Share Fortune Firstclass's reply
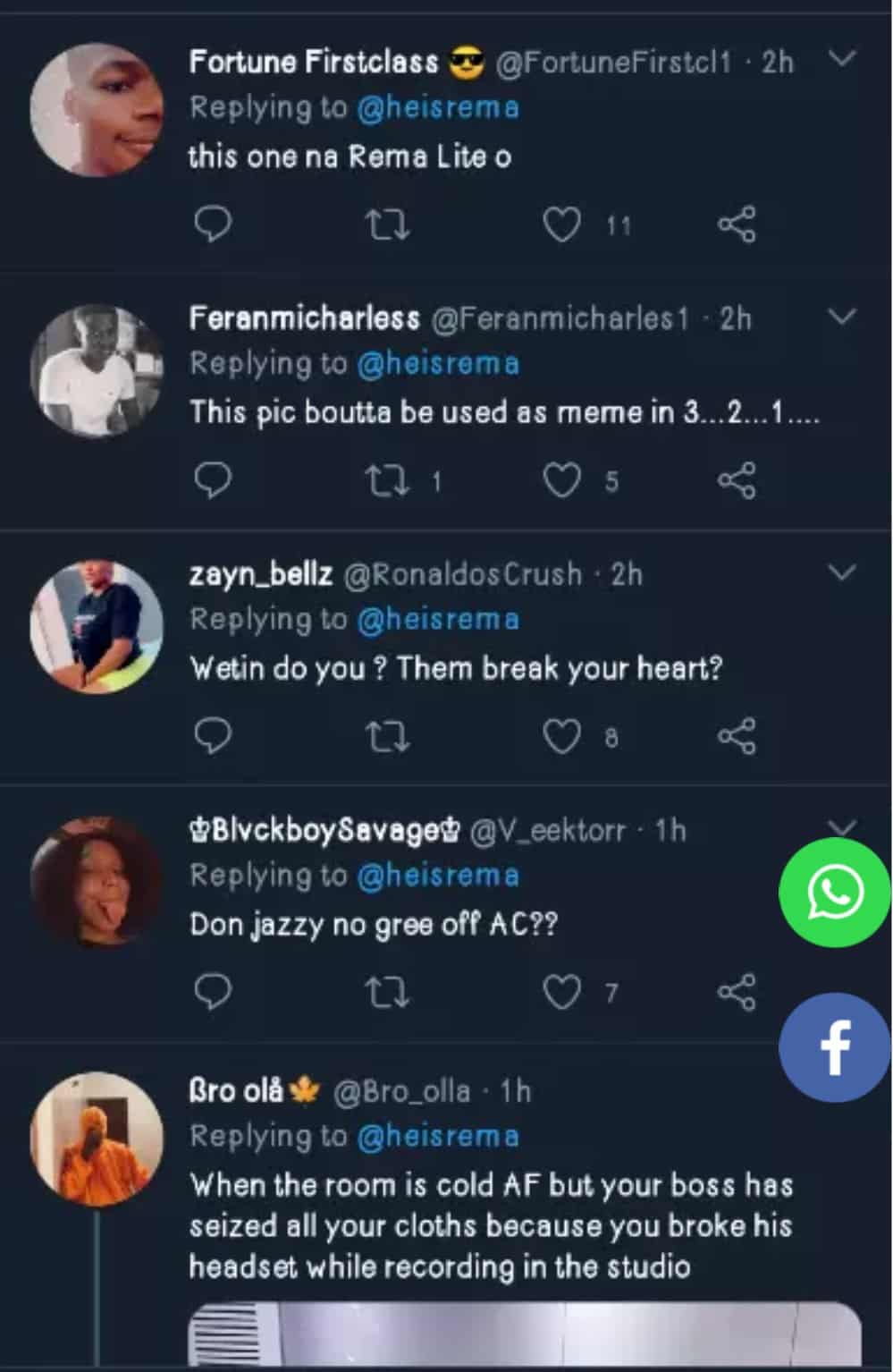This screenshot has height=1372, width=893. (x=737, y=224)
